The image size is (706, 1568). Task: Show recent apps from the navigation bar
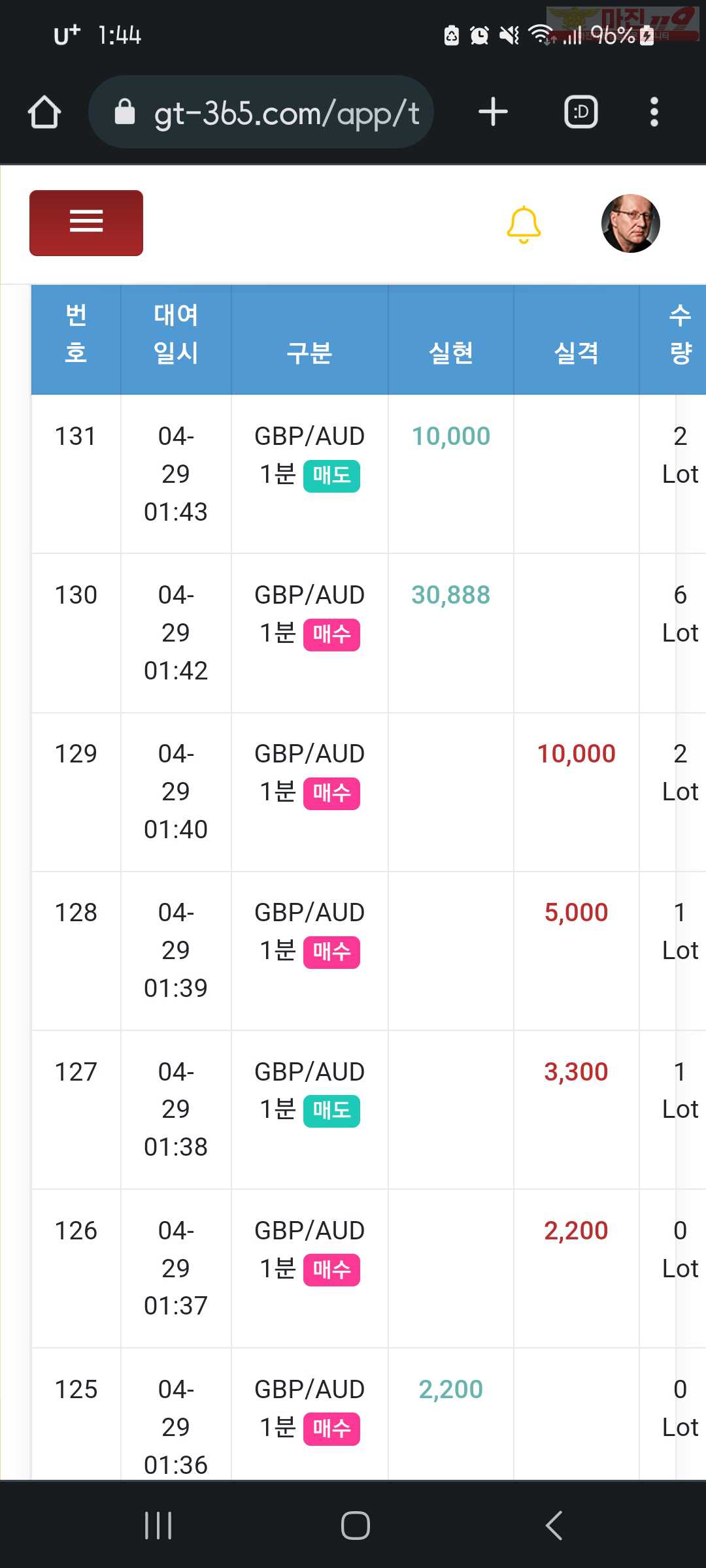pyautogui.click(x=158, y=1526)
